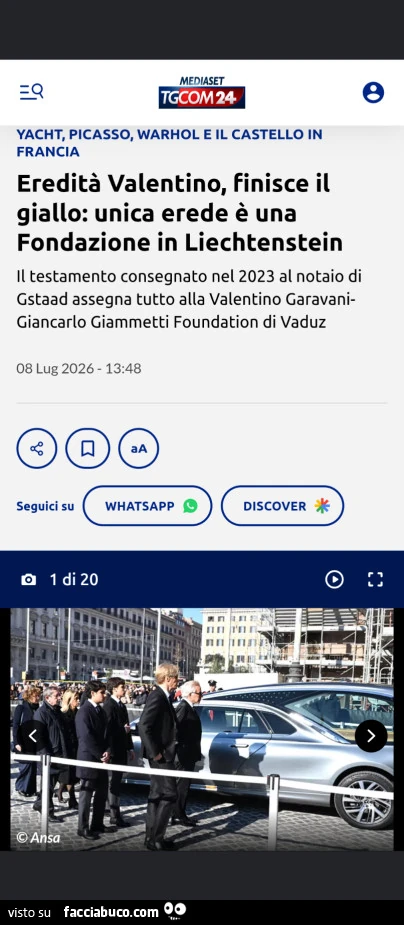Viewport: 404px width, 925px height.
Task: Bookmark the Valentino inheritance article
Action: click(87, 448)
